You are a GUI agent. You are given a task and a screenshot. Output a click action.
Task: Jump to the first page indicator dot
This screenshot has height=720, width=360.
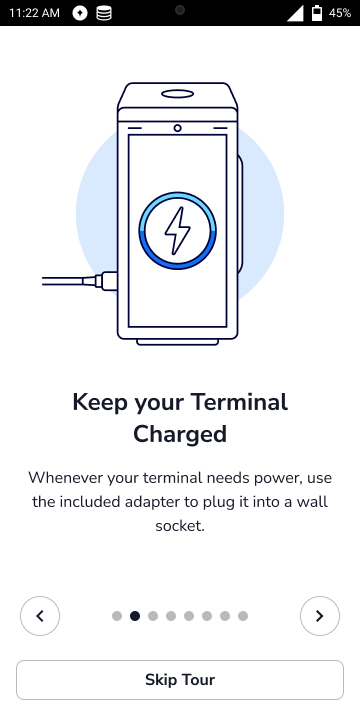pyautogui.click(x=117, y=616)
